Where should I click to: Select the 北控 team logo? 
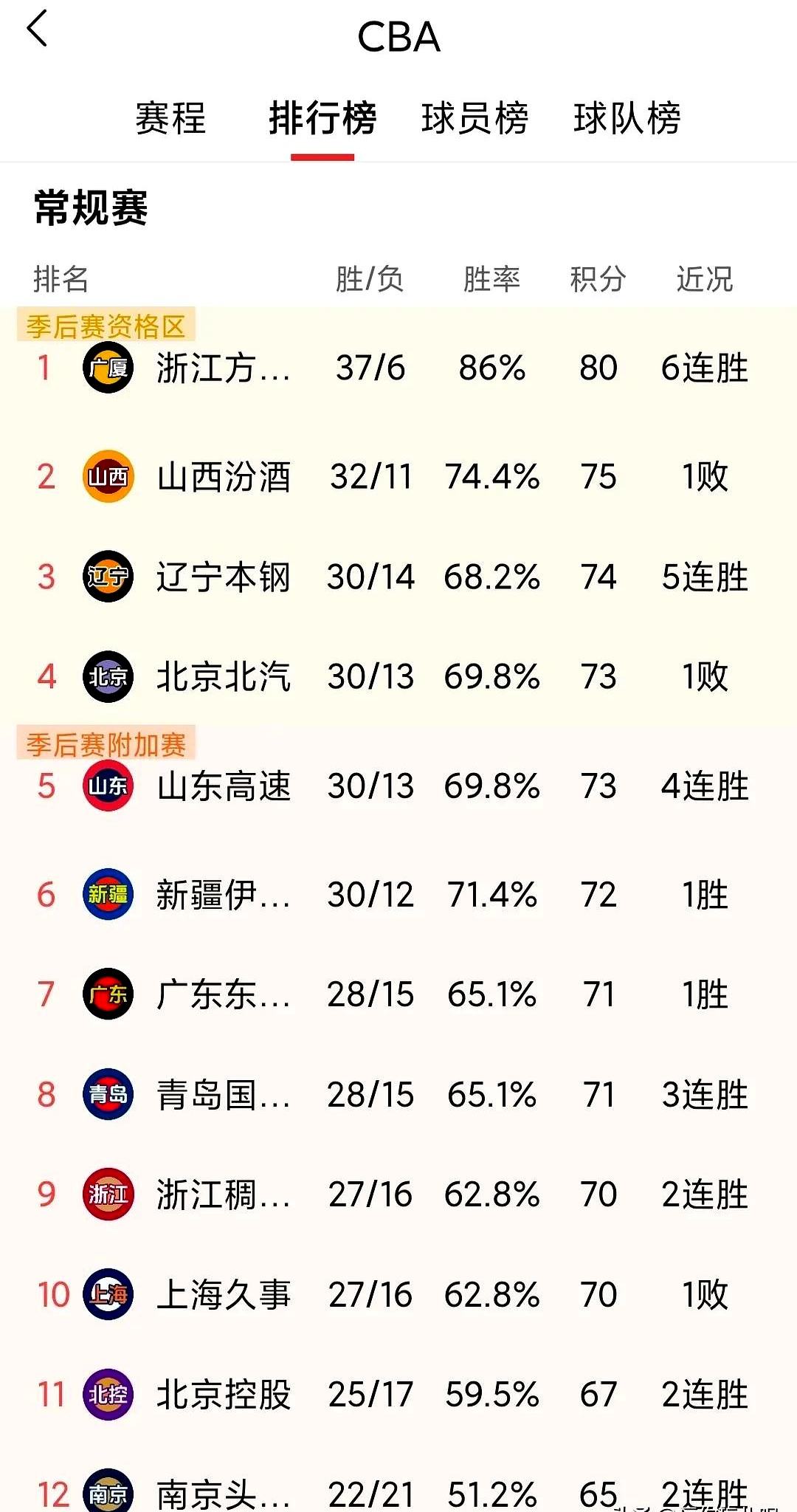(x=108, y=1393)
